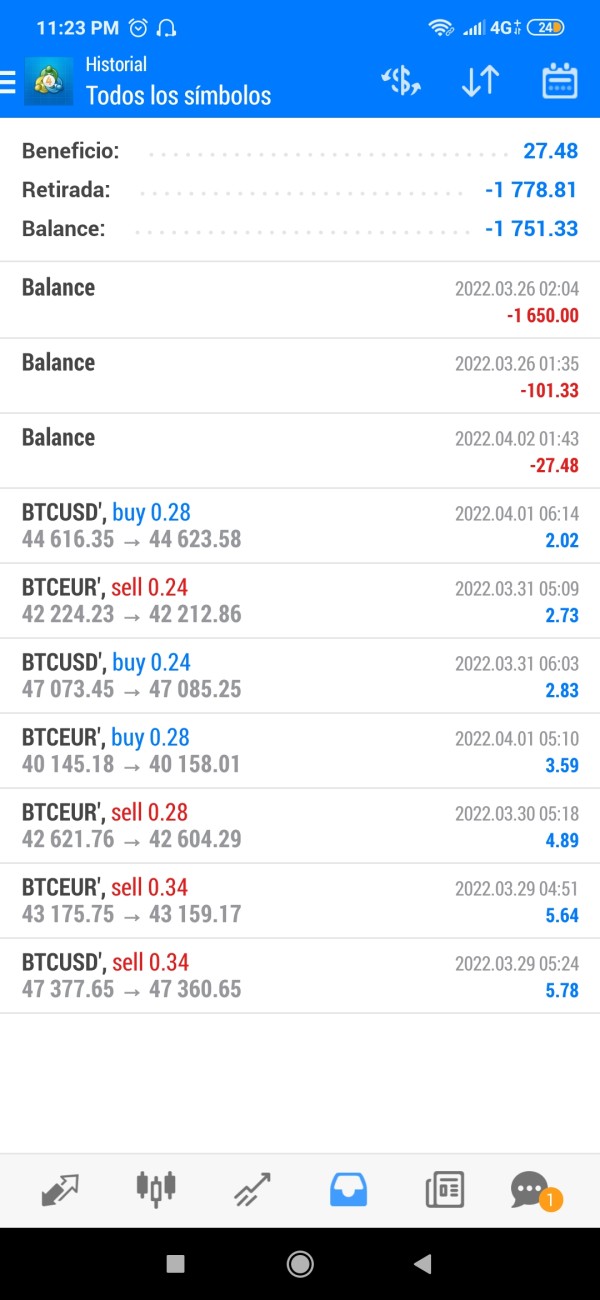Switch to the Quotes tab
The width and height of the screenshot is (600, 1300).
60,1190
